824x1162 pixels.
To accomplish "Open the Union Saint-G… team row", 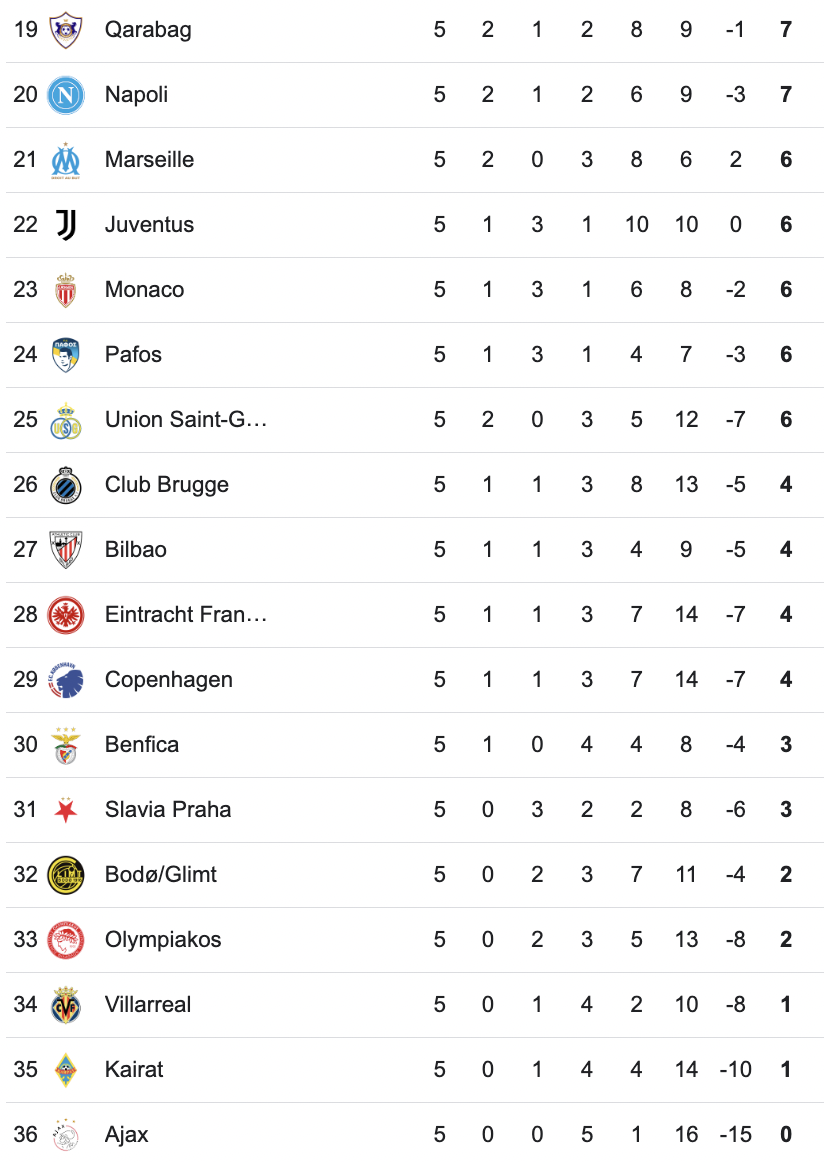I will click(x=186, y=419).
